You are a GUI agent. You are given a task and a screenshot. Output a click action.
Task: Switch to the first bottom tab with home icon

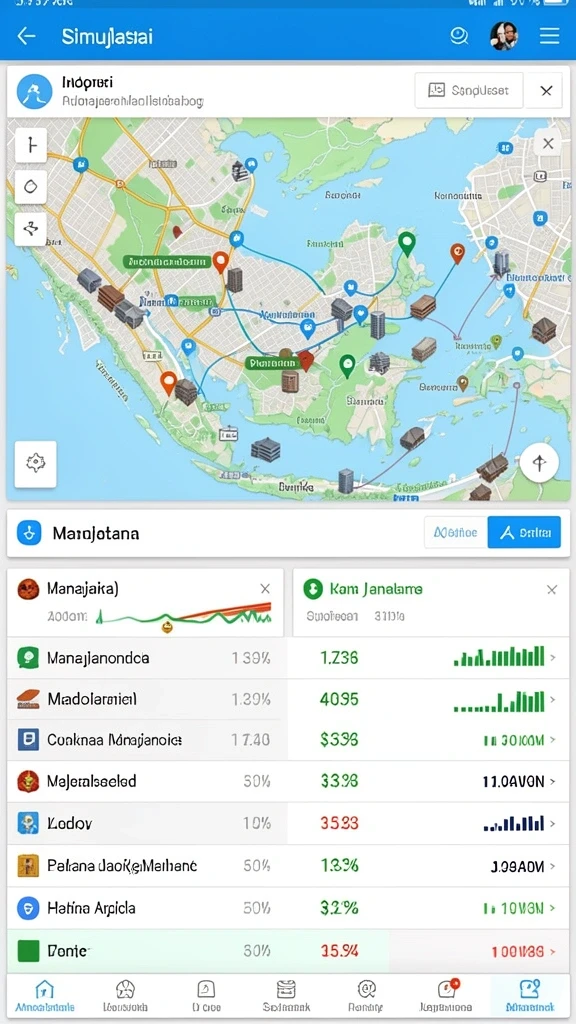click(x=44, y=996)
